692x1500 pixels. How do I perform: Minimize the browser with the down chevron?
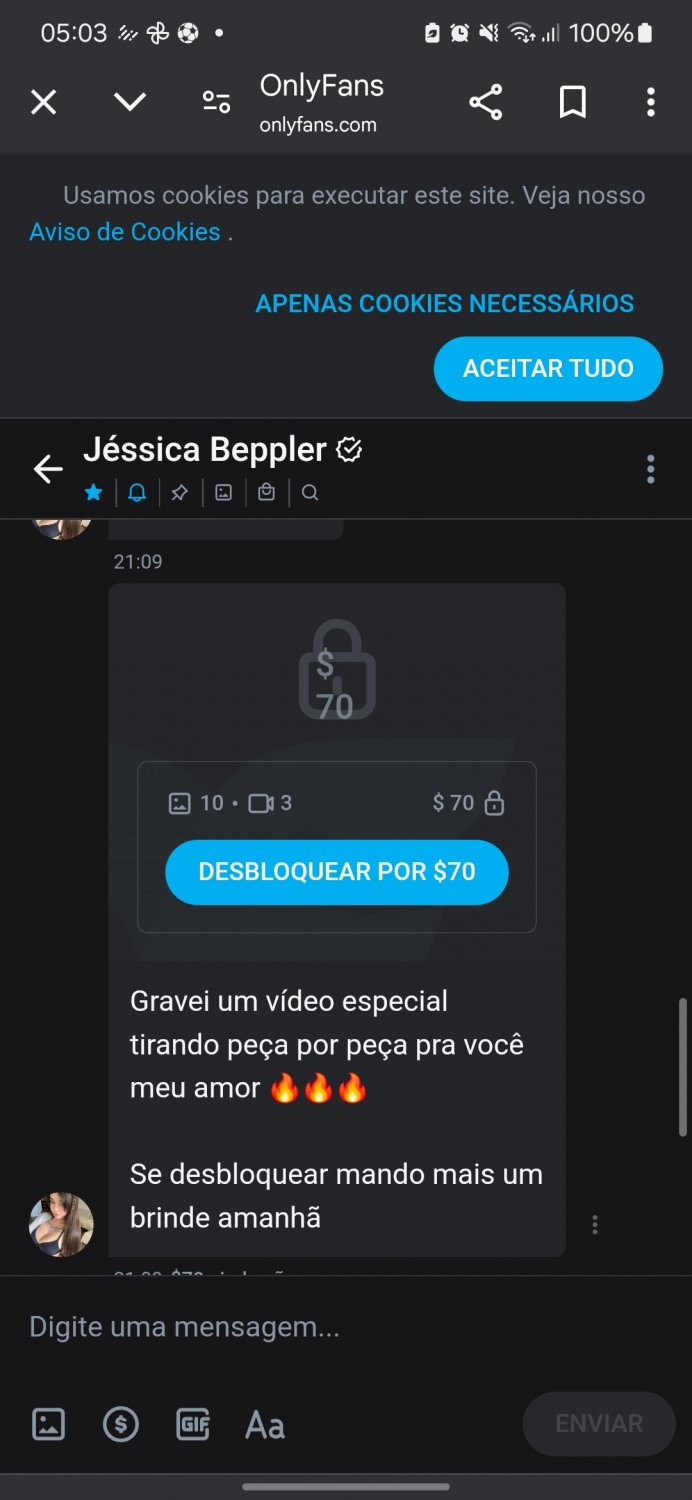(x=130, y=102)
